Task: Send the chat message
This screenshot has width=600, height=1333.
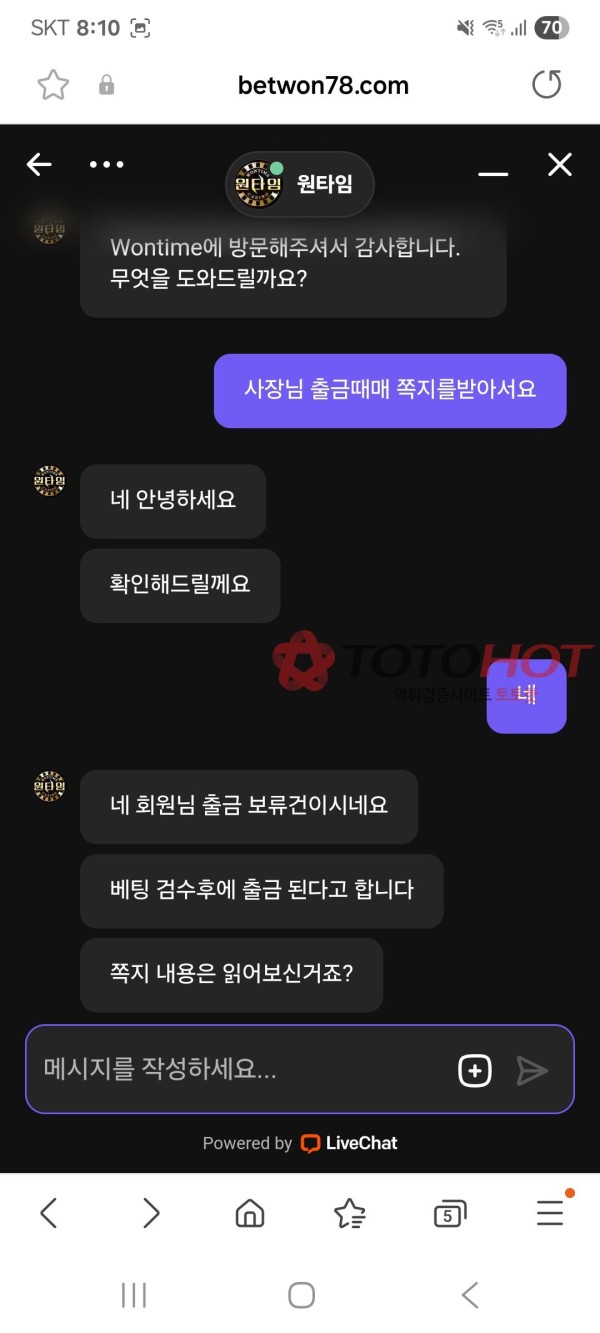Action: (532, 1070)
